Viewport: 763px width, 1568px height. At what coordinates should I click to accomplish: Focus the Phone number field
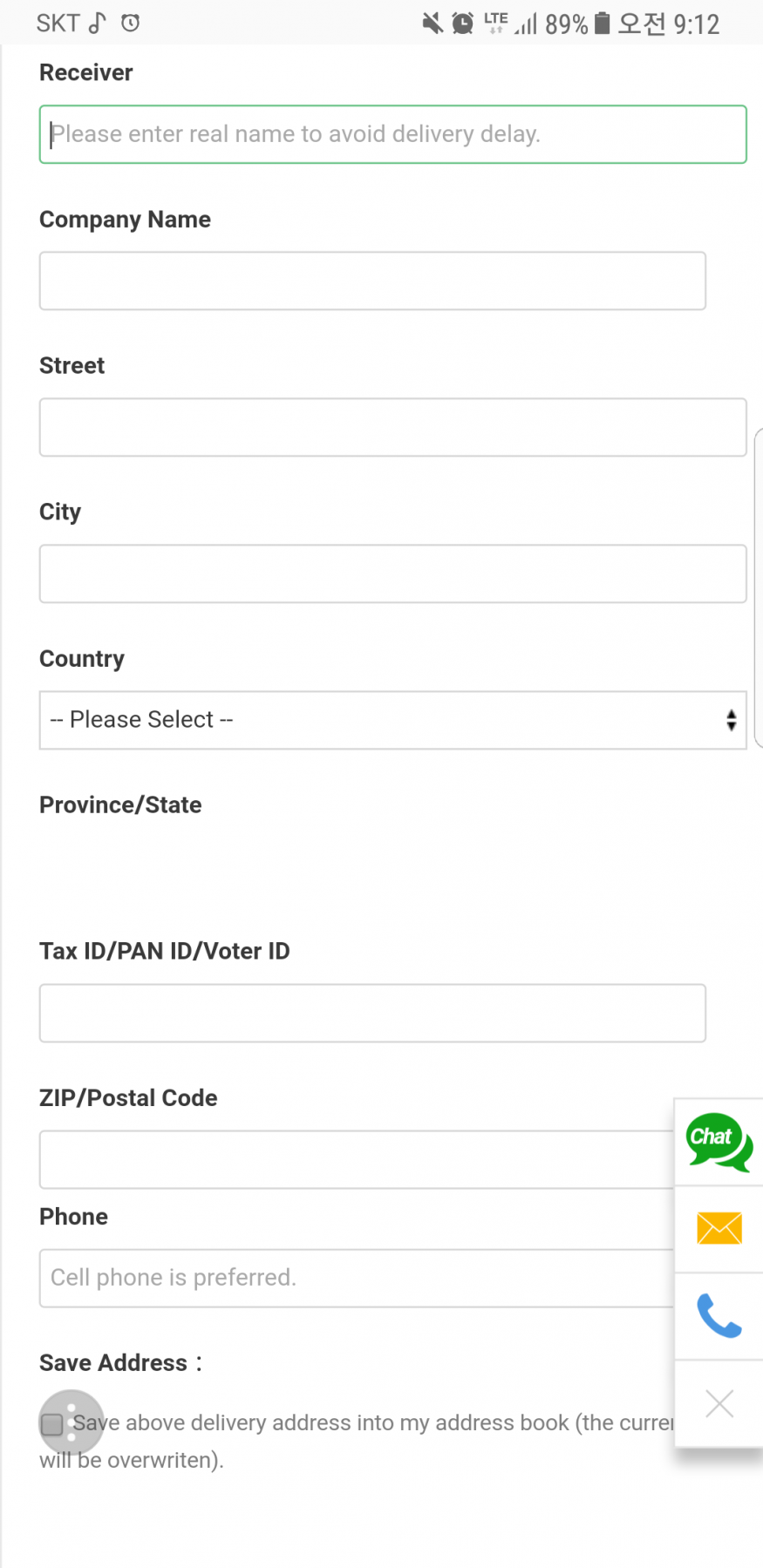358,1278
